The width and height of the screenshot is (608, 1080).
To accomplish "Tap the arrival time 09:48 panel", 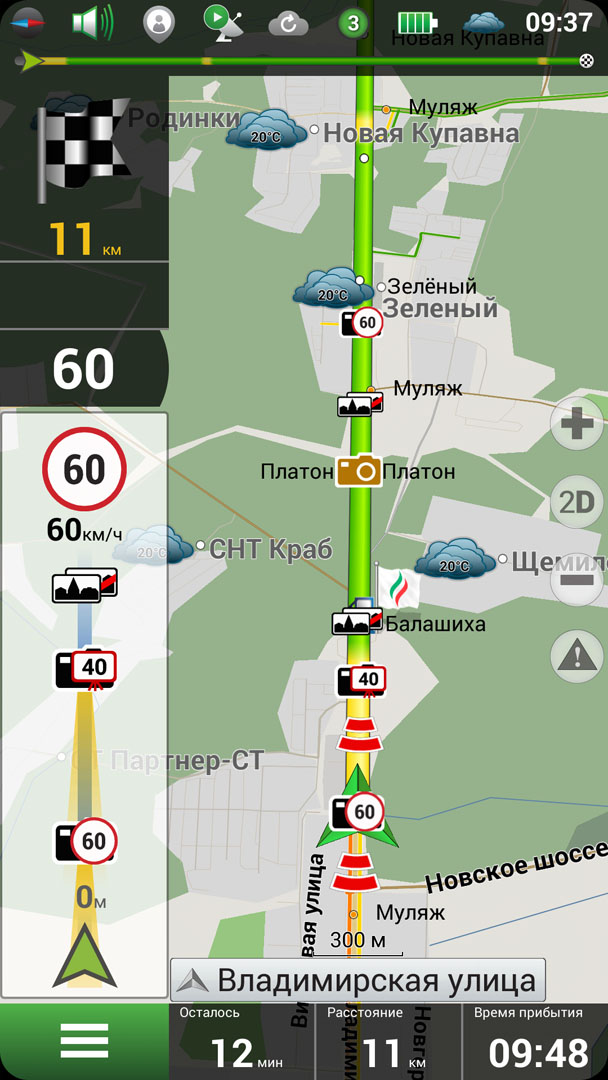I will 536,1041.
